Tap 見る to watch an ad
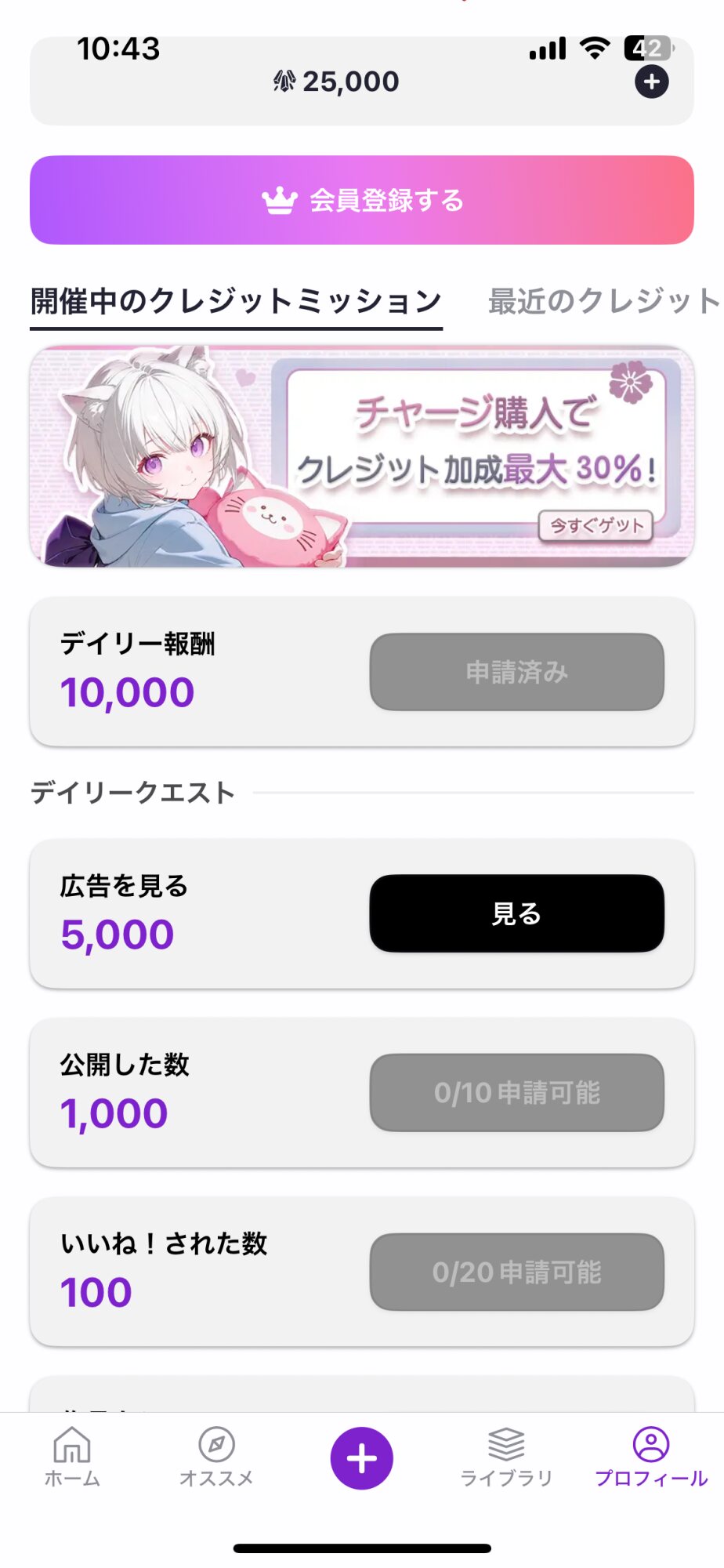The width and height of the screenshot is (724, 1568). 516,913
